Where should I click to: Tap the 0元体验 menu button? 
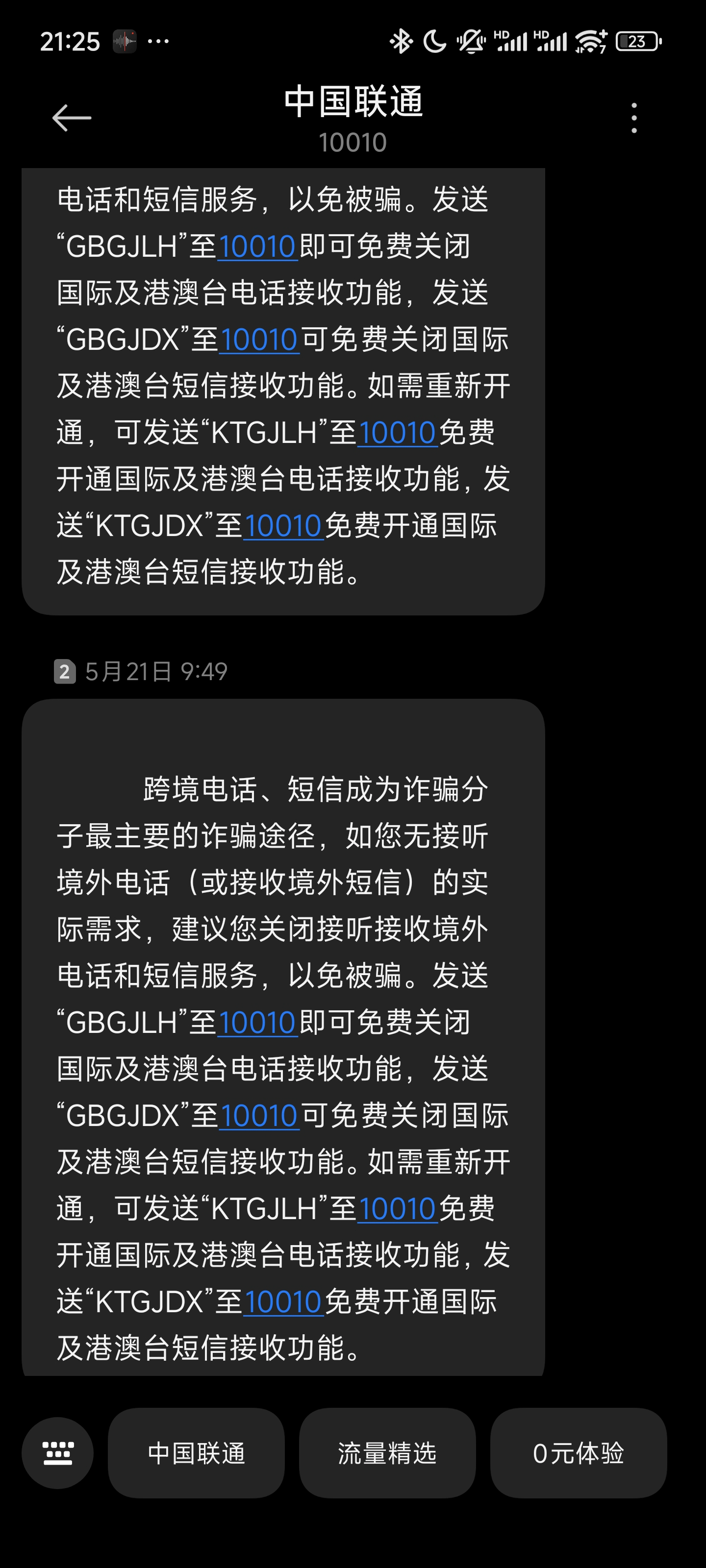579,1453
